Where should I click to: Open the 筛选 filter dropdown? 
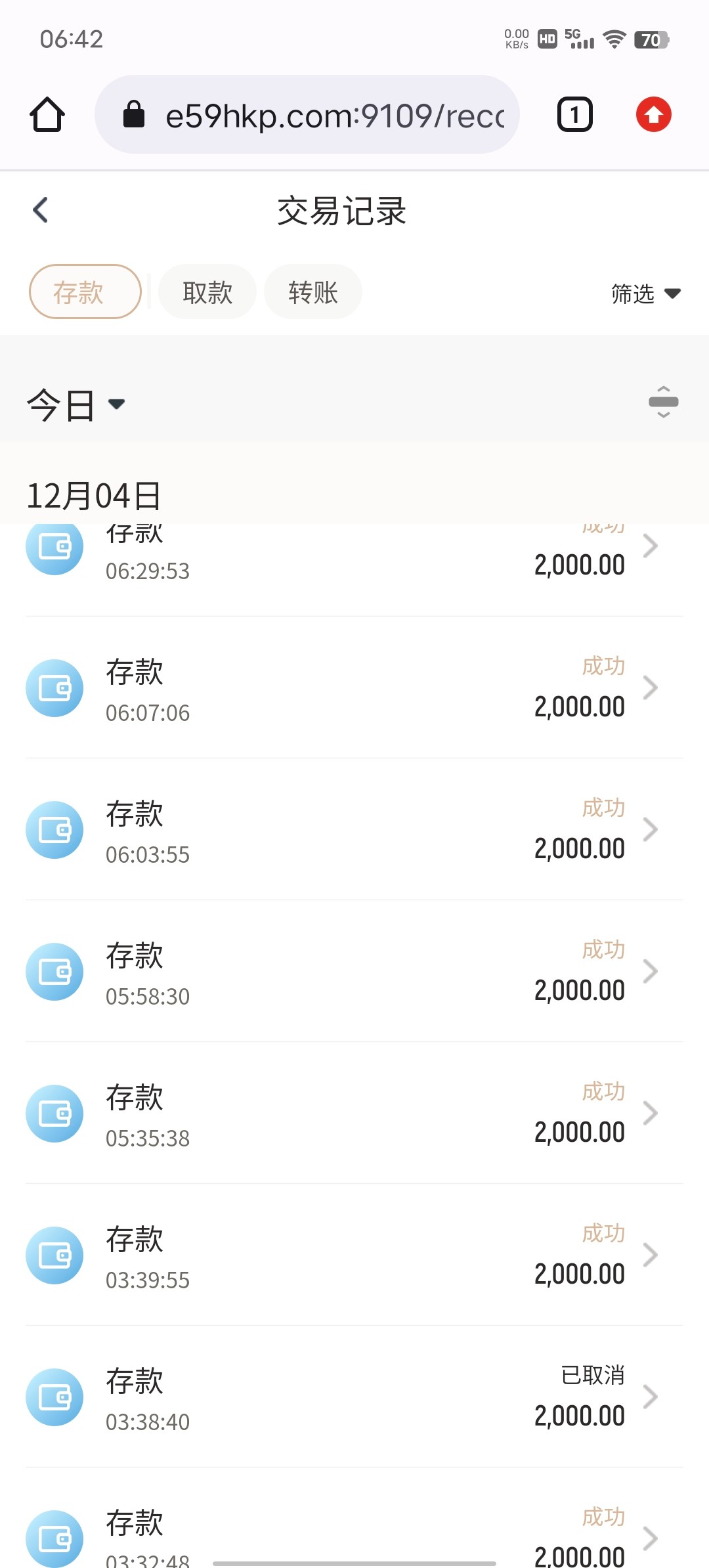(645, 294)
